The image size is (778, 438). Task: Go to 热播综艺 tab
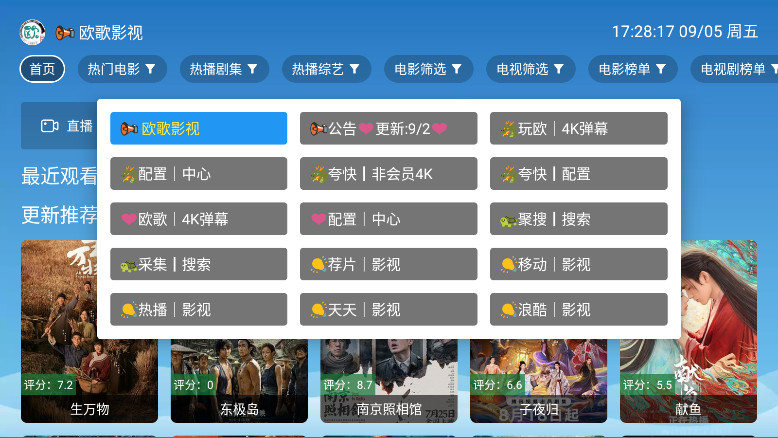tap(326, 69)
